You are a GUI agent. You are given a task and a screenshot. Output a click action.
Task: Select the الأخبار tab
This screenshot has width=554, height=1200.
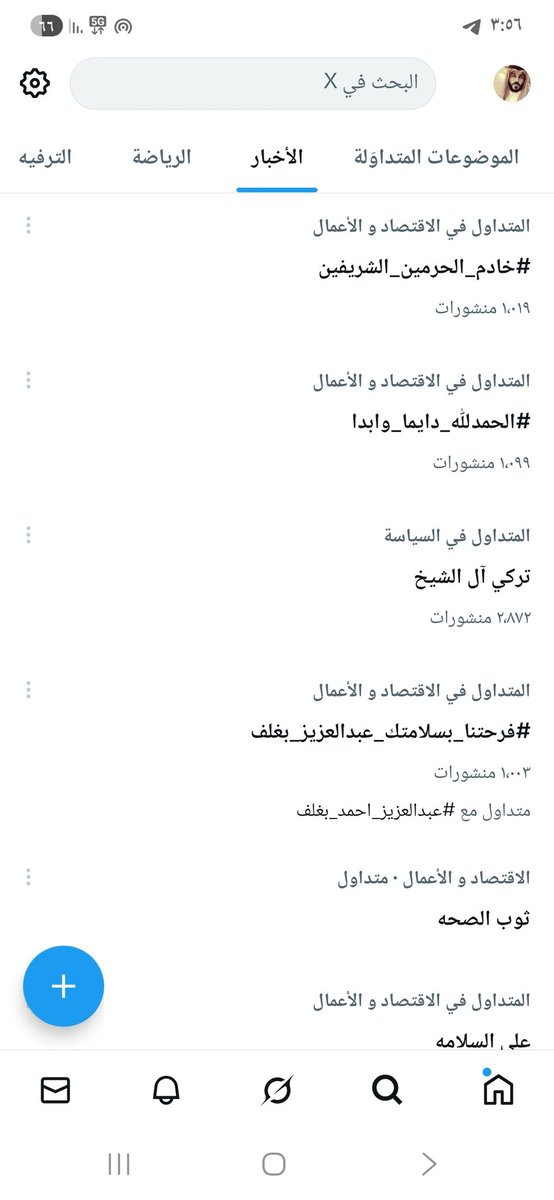point(277,157)
